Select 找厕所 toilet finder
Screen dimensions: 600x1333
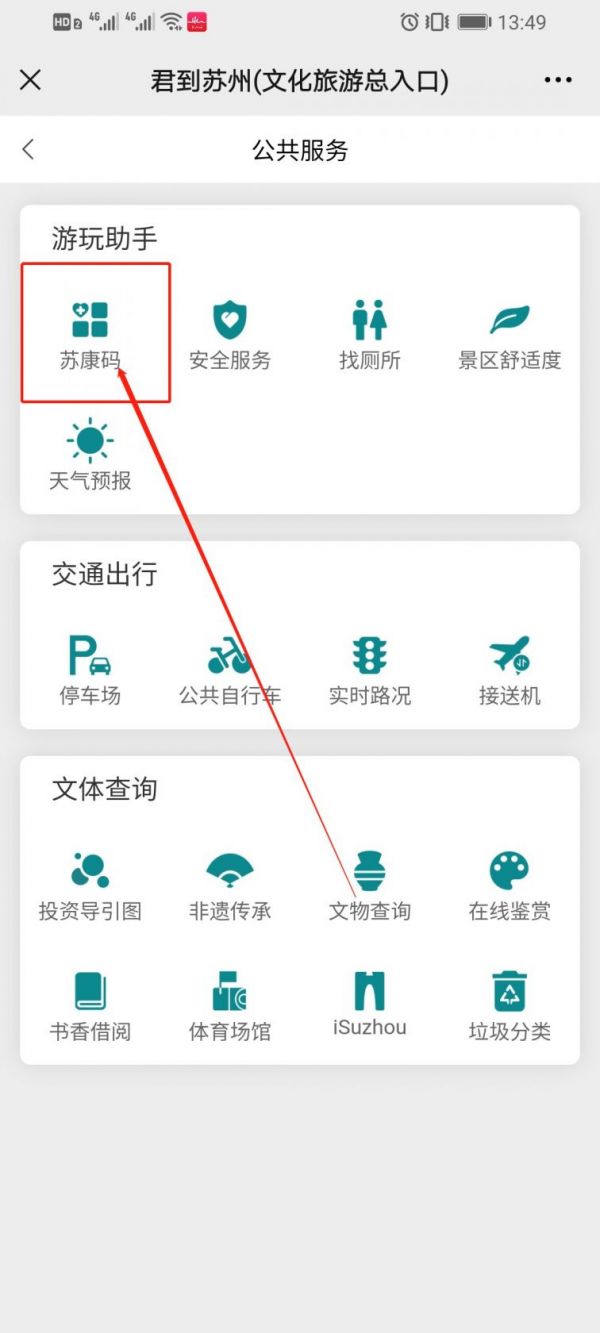[370, 335]
